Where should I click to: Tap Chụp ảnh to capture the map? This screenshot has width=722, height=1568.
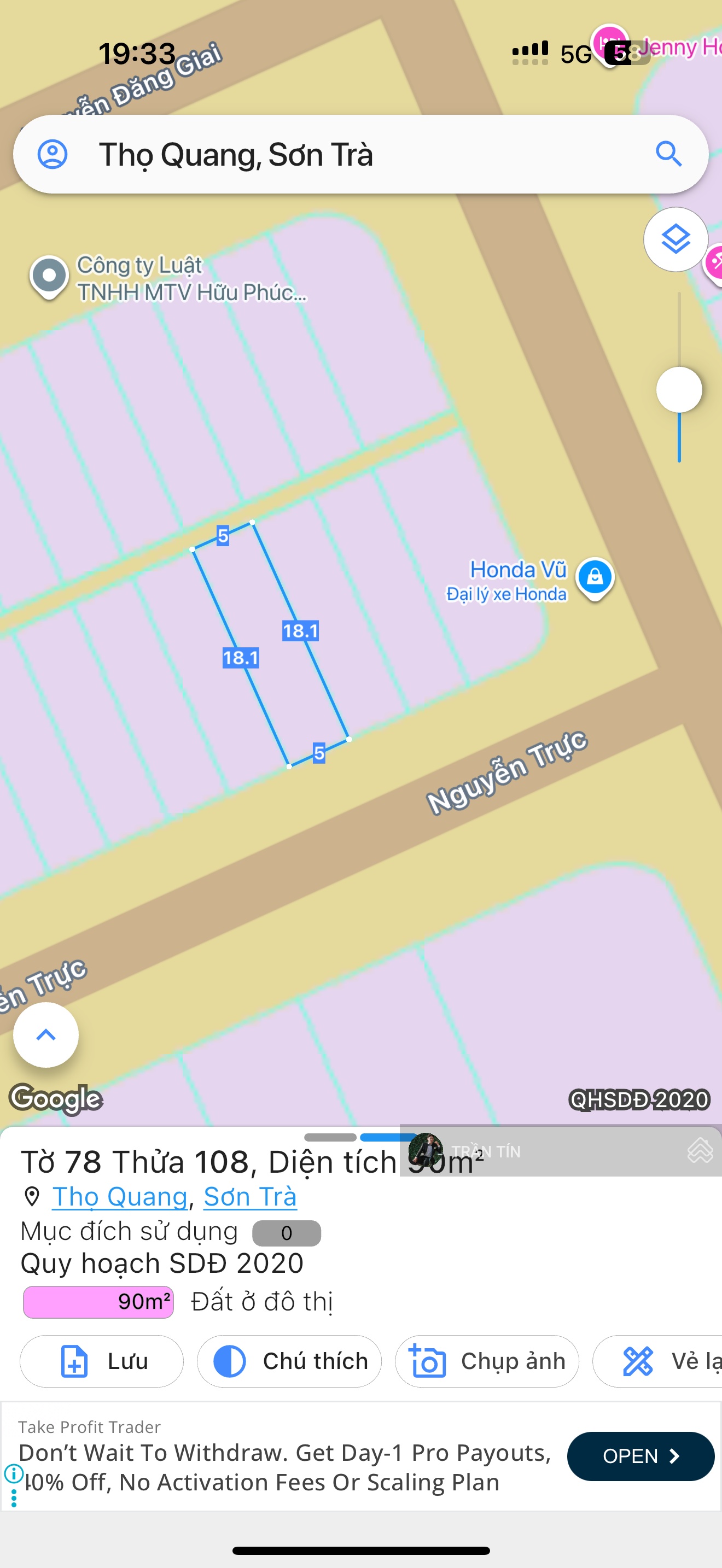click(486, 1361)
